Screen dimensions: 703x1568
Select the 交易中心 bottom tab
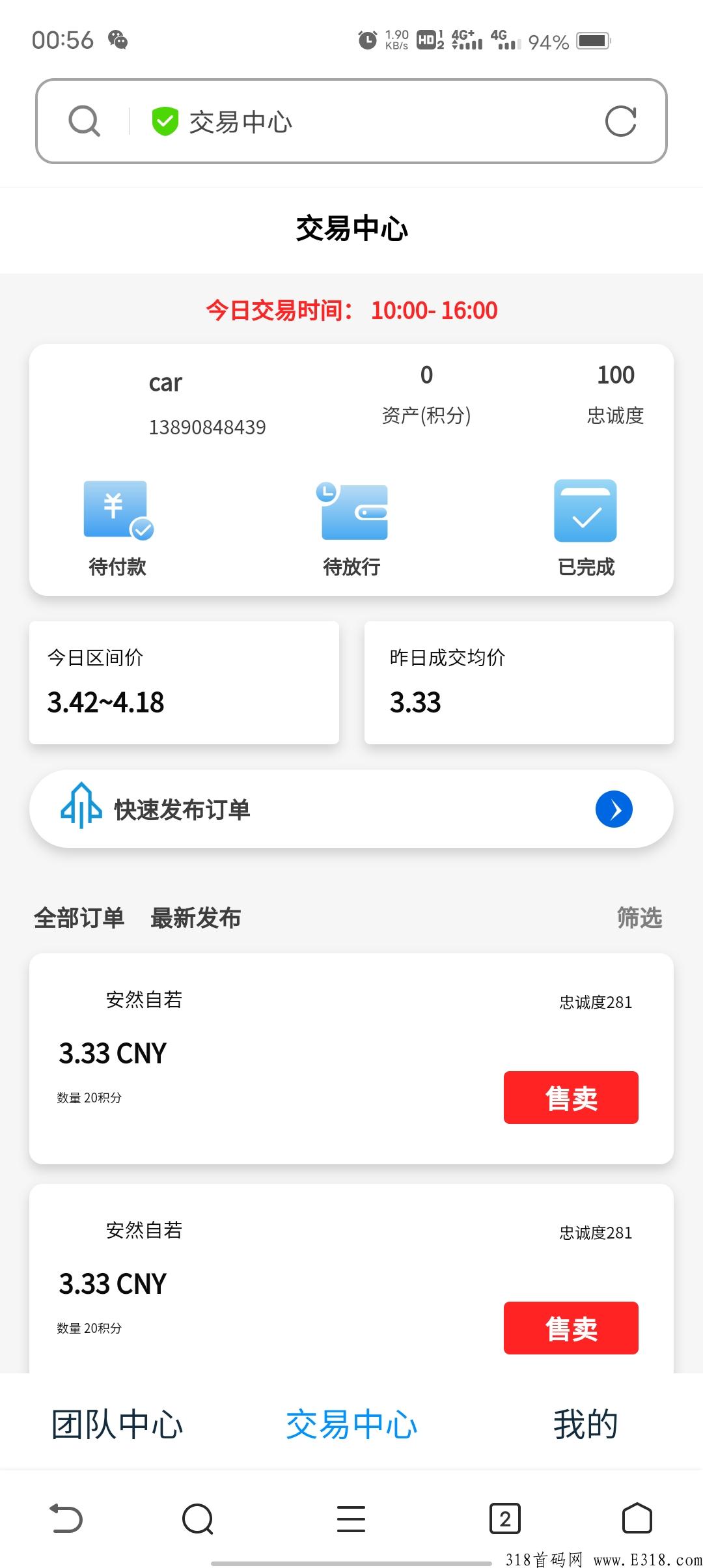[351, 1423]
